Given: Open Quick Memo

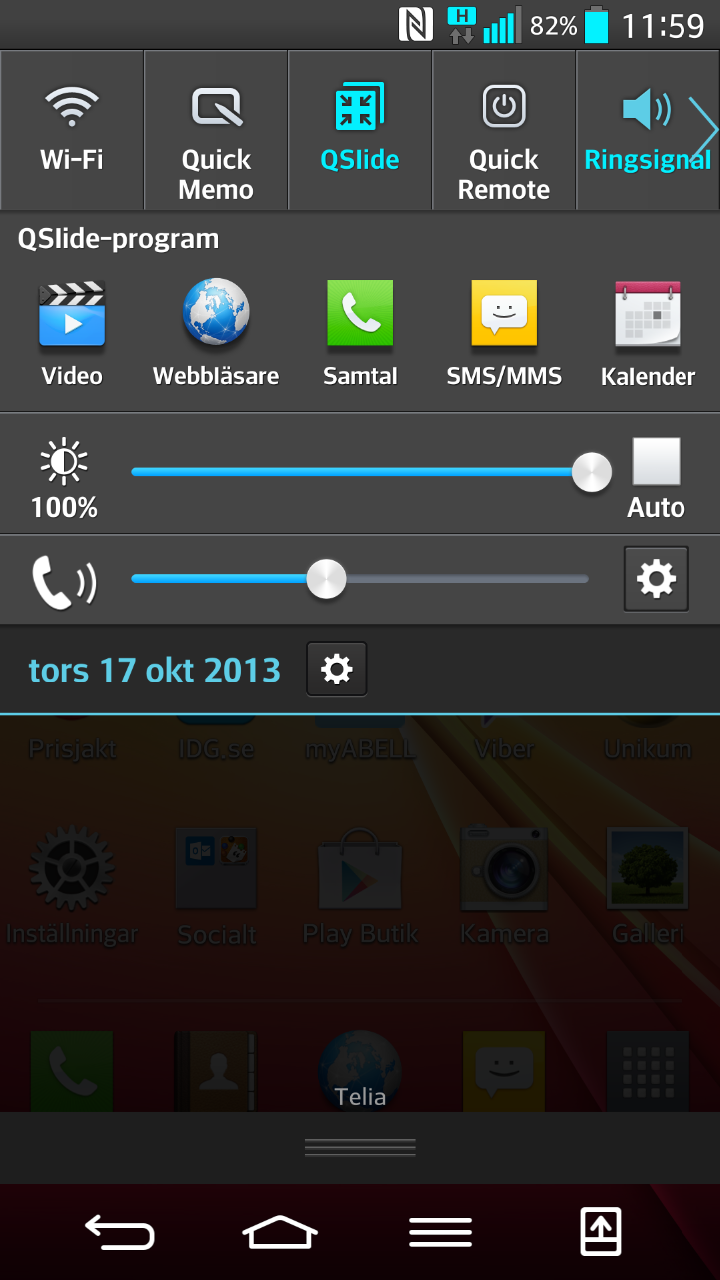Looking at the screenshot, I should (x=216, y=130).
